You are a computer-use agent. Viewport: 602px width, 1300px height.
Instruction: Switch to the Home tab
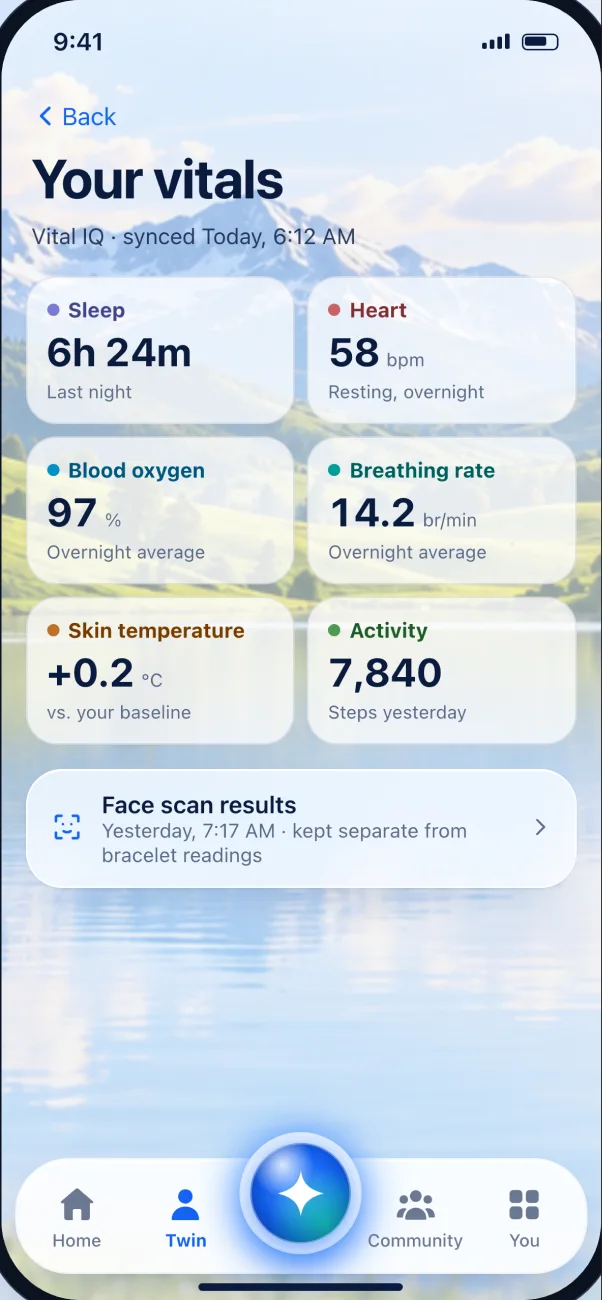click(77, 1218)
